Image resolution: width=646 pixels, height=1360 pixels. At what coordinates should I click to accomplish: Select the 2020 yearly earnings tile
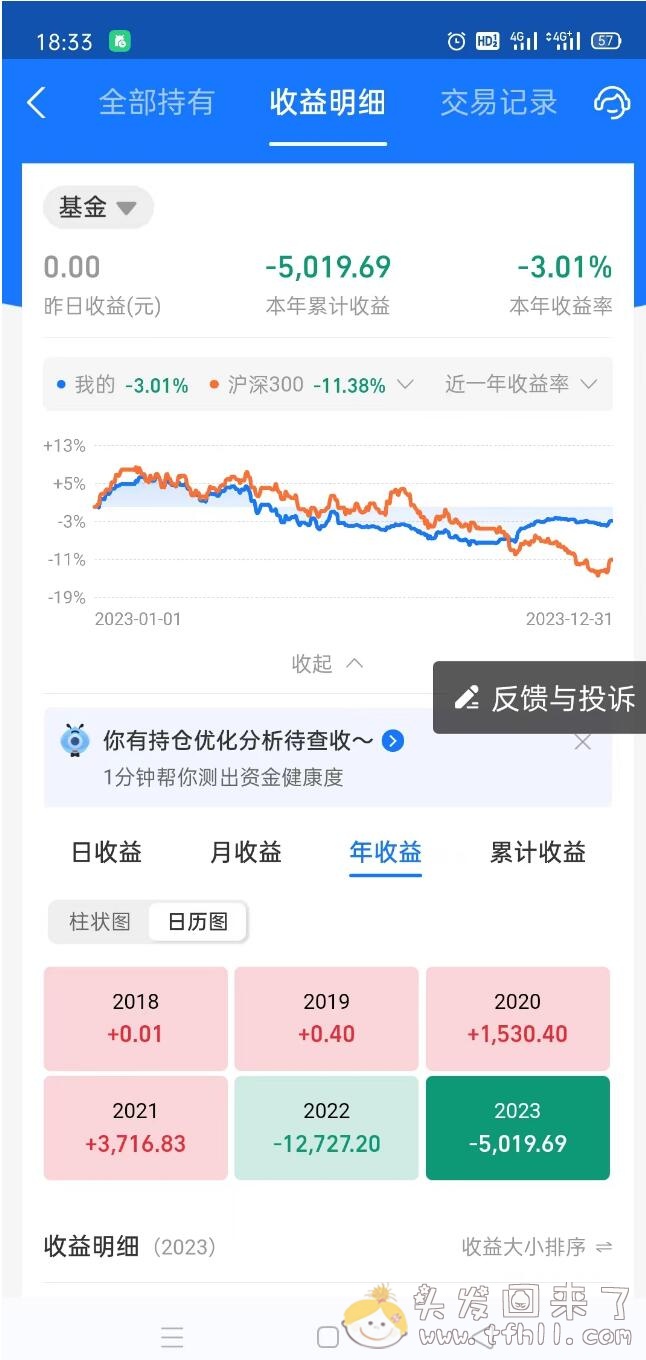point(517,1018)
